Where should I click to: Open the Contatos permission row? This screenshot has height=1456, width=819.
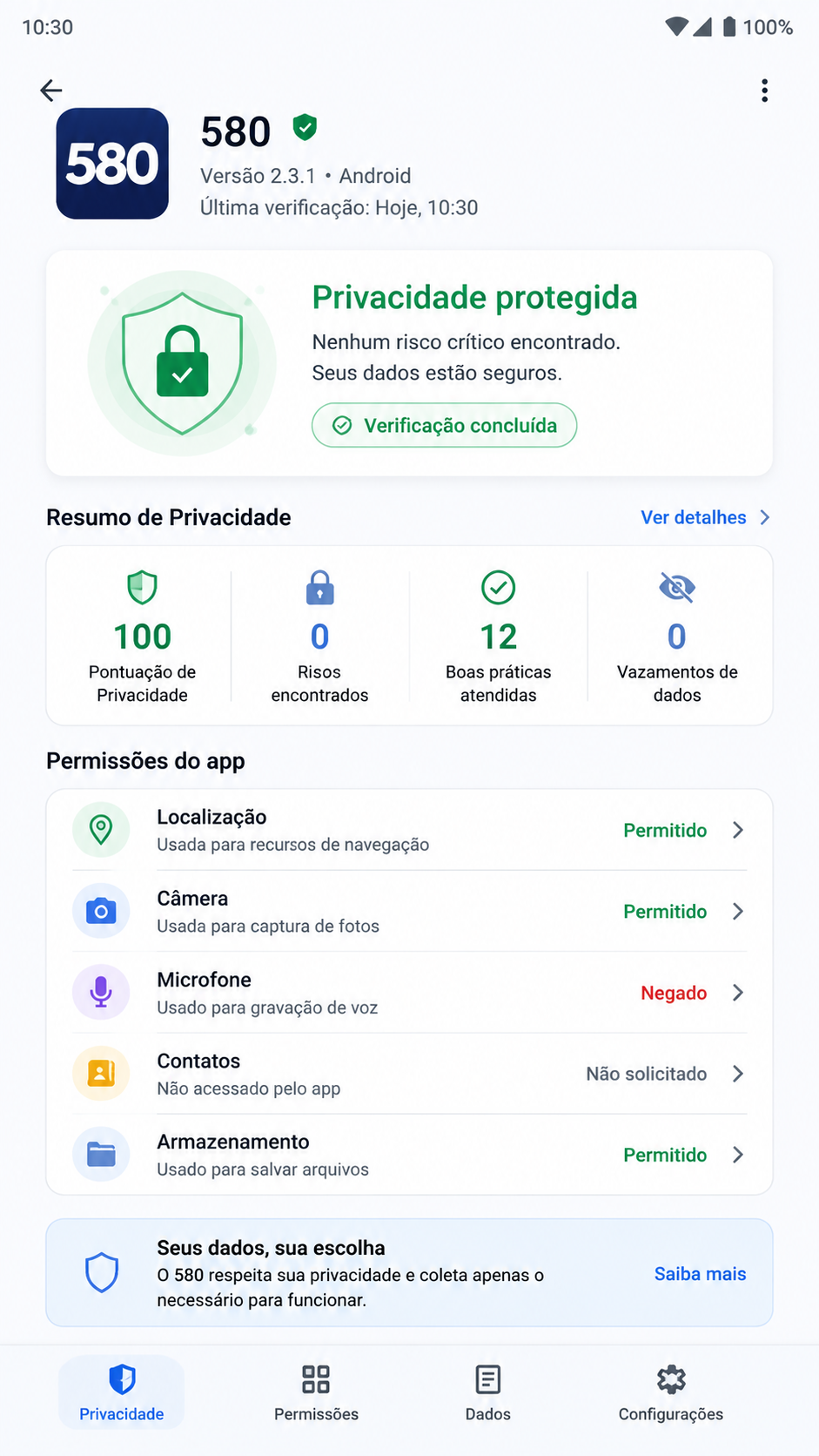409,1074
